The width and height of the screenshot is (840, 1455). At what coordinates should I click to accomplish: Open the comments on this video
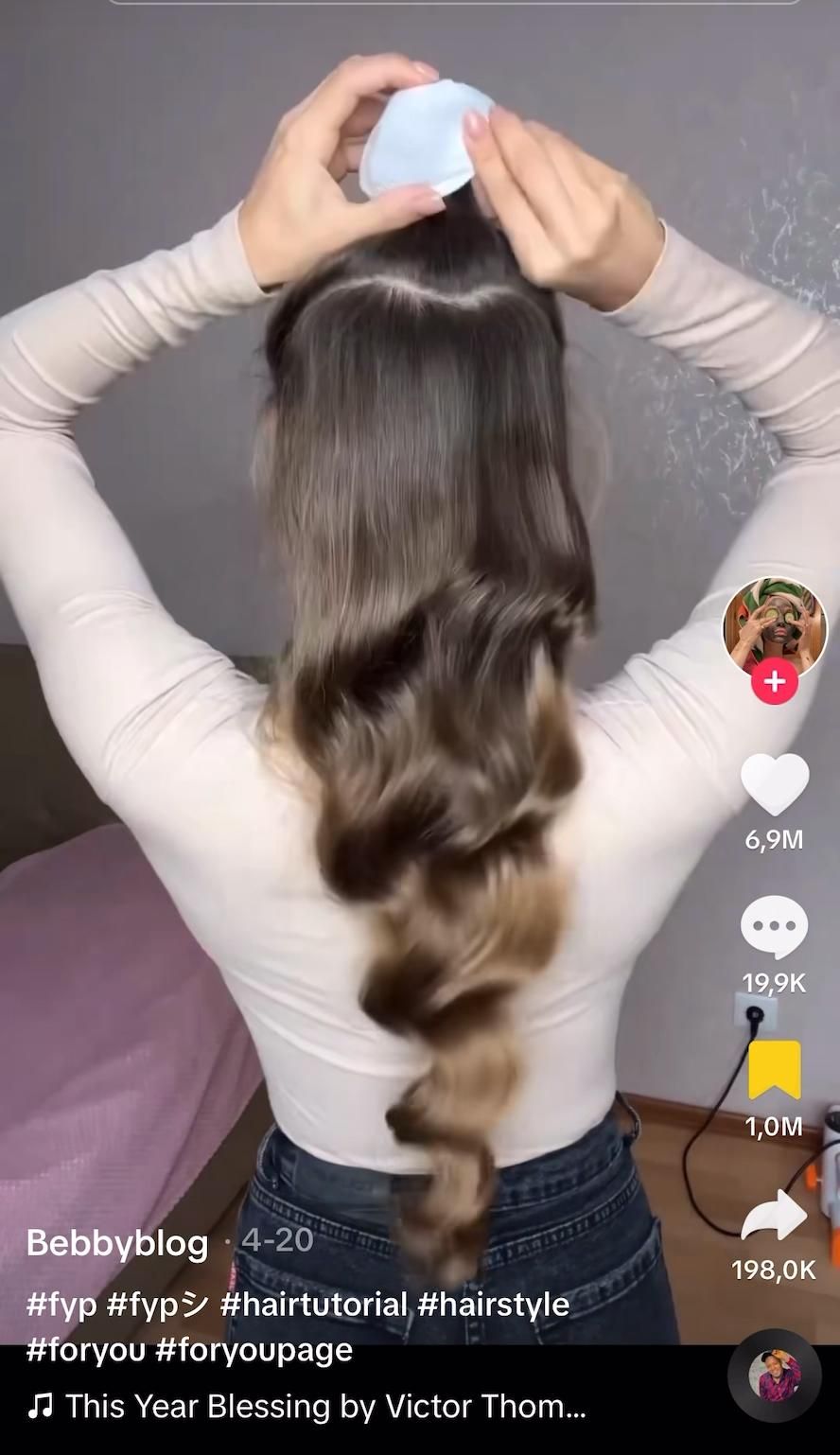(775, 927)
